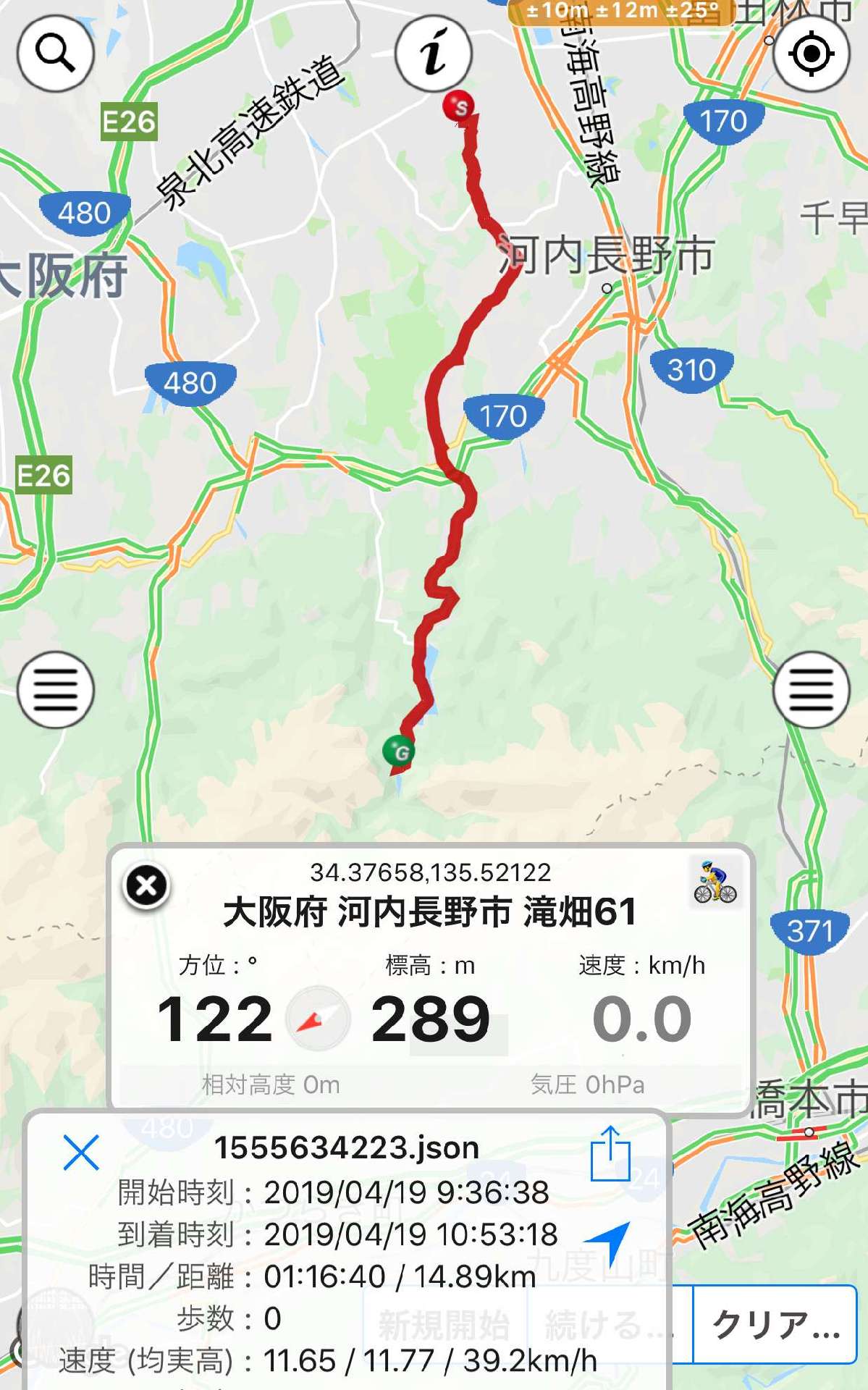Share the 1555634223.json track
This screenshot has width=868, height=1390.
click(610, 1153)
